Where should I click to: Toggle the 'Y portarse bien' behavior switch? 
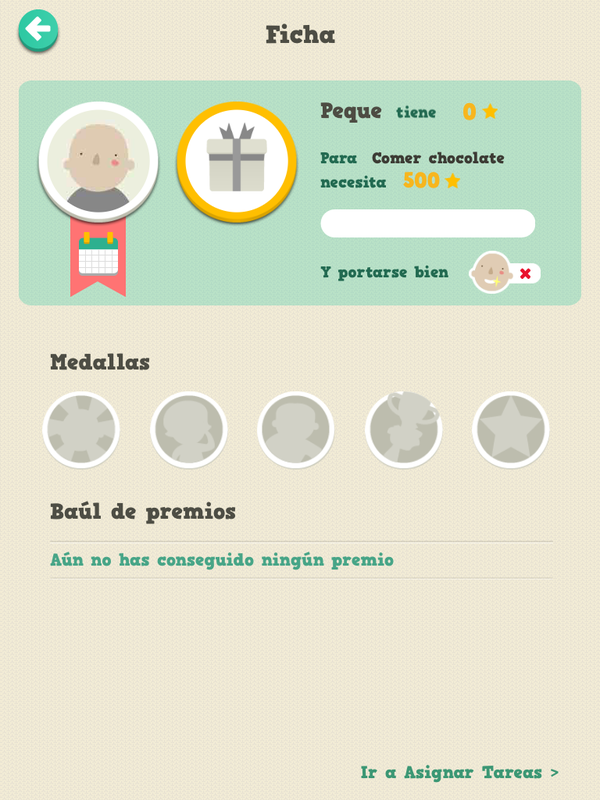click(507, 273)
